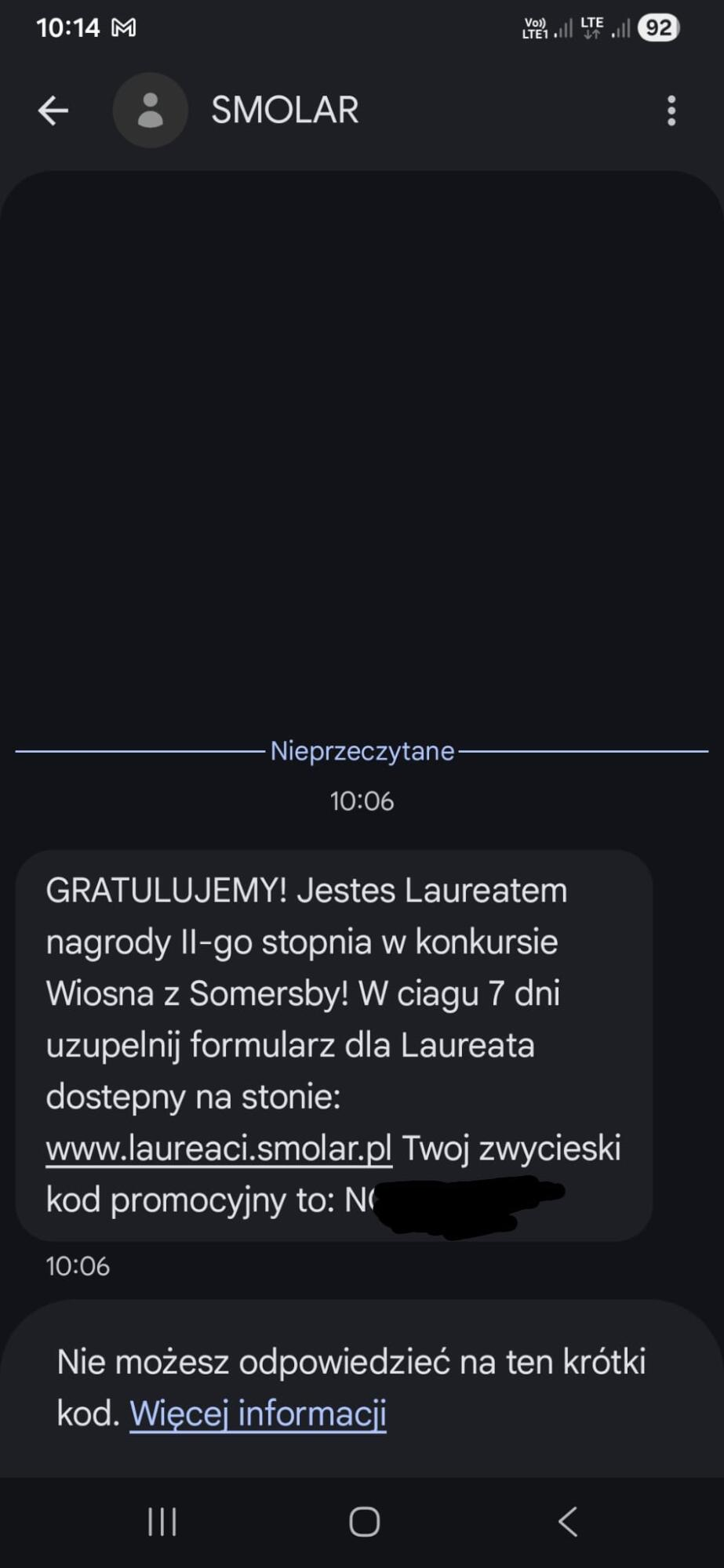Go to the home screen
This screenshot has width=724, height=1568.
coord(364,1522)
